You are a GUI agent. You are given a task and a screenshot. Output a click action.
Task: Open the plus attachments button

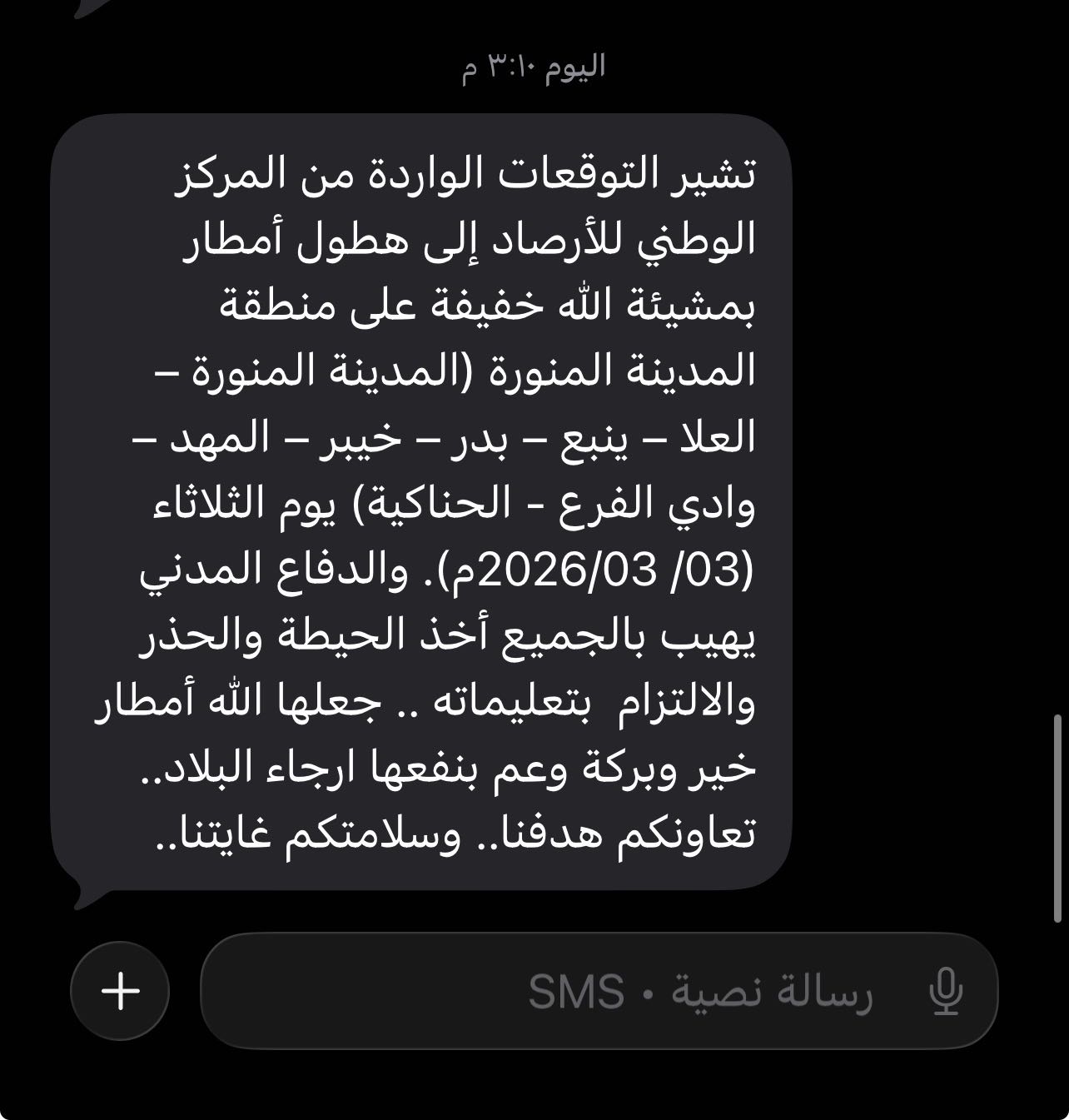(121, 991)
